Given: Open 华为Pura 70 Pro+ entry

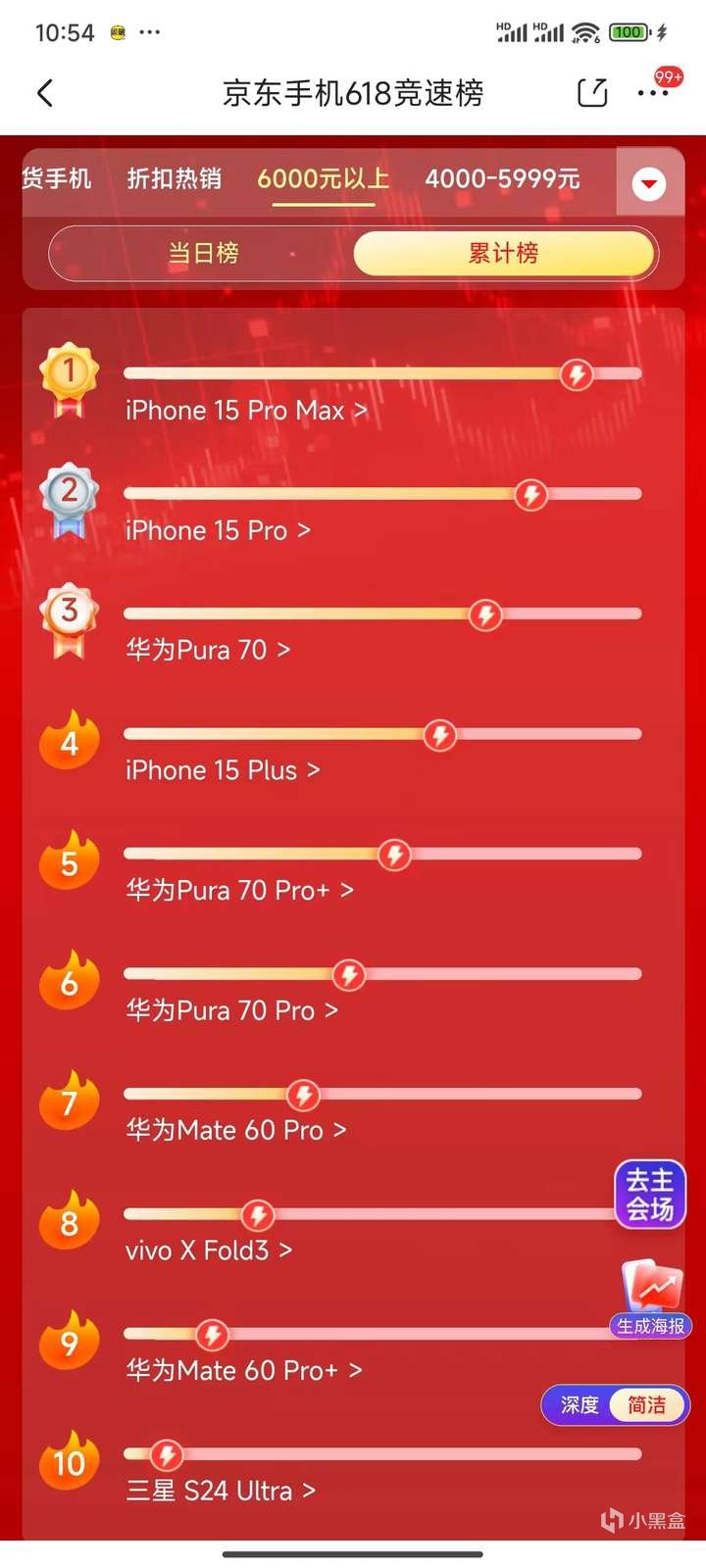Looking at the screenshot, I should coord(239,891).
